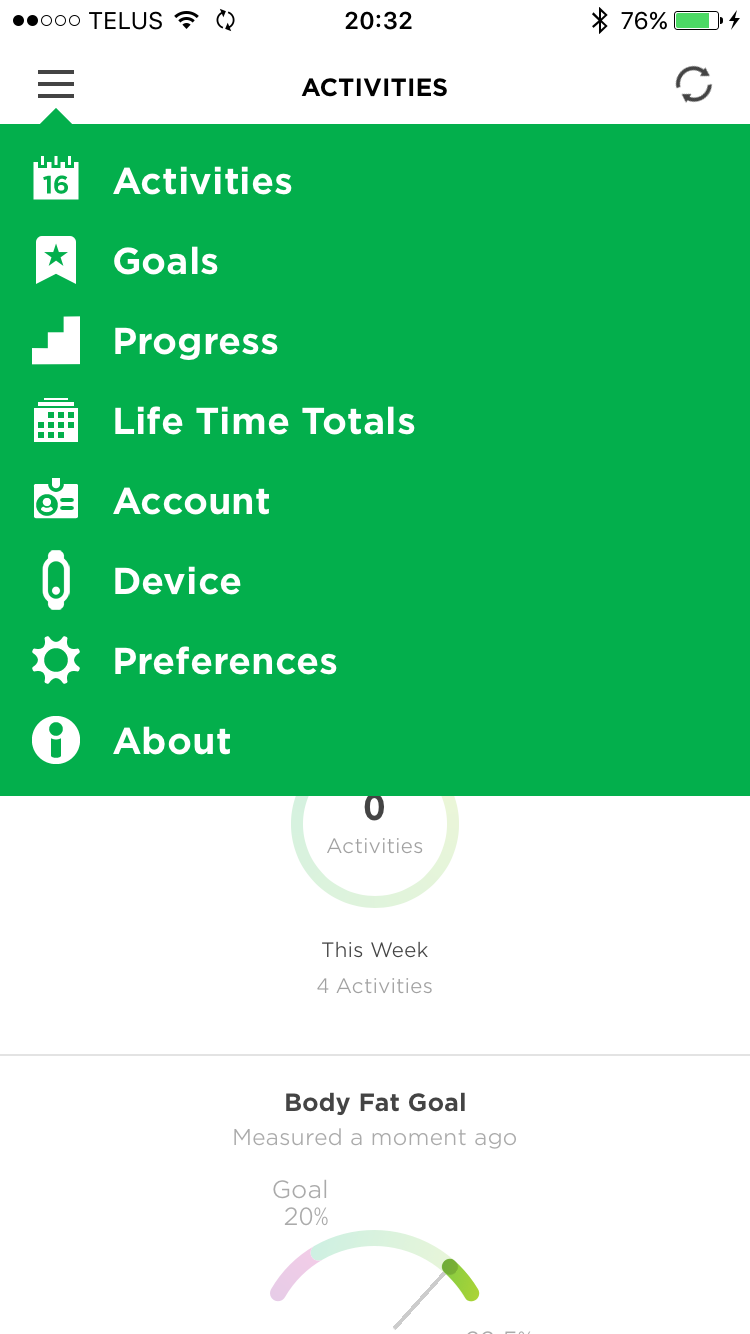Go to the Goals section

tap(166, 261)
